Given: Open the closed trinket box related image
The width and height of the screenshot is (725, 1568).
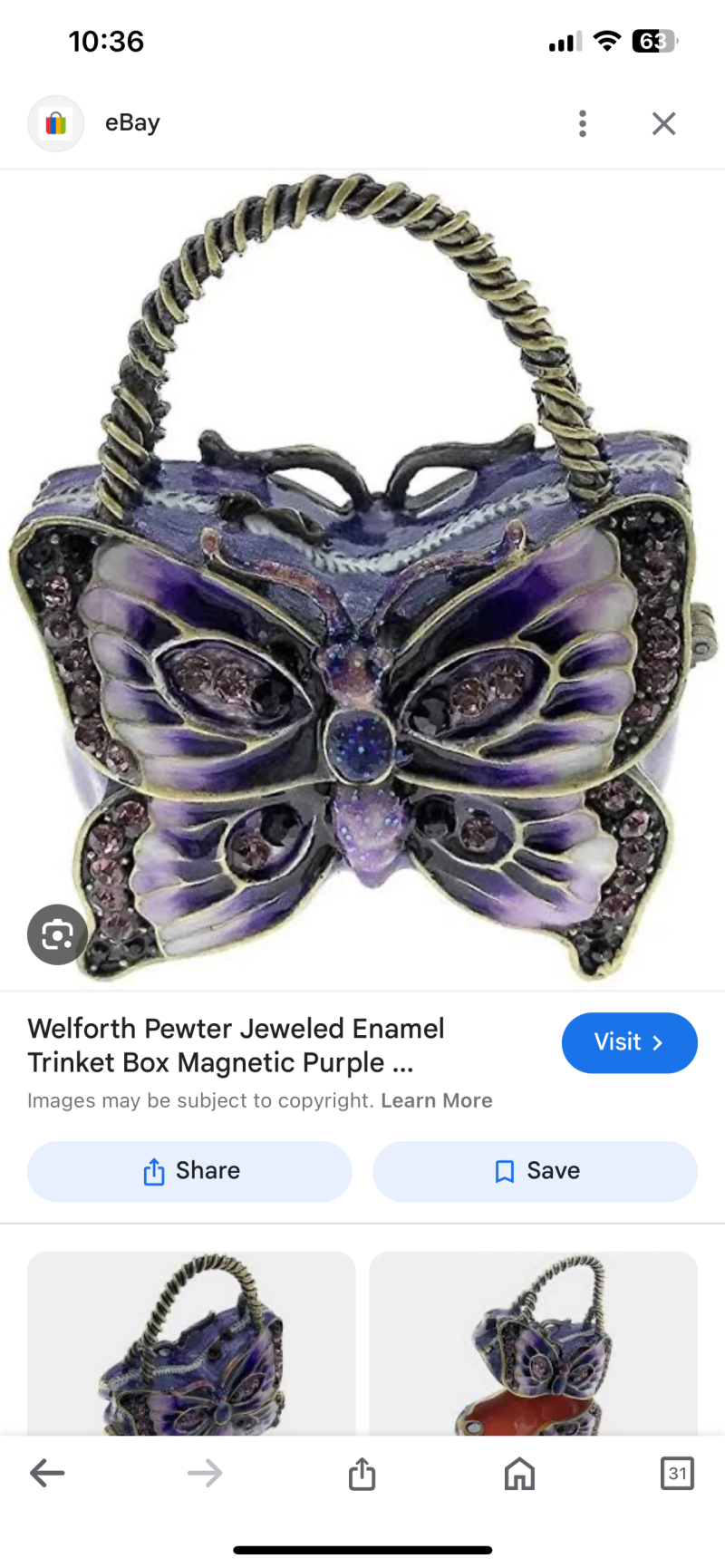Looking at the screenshot, I should point(191,1342).
